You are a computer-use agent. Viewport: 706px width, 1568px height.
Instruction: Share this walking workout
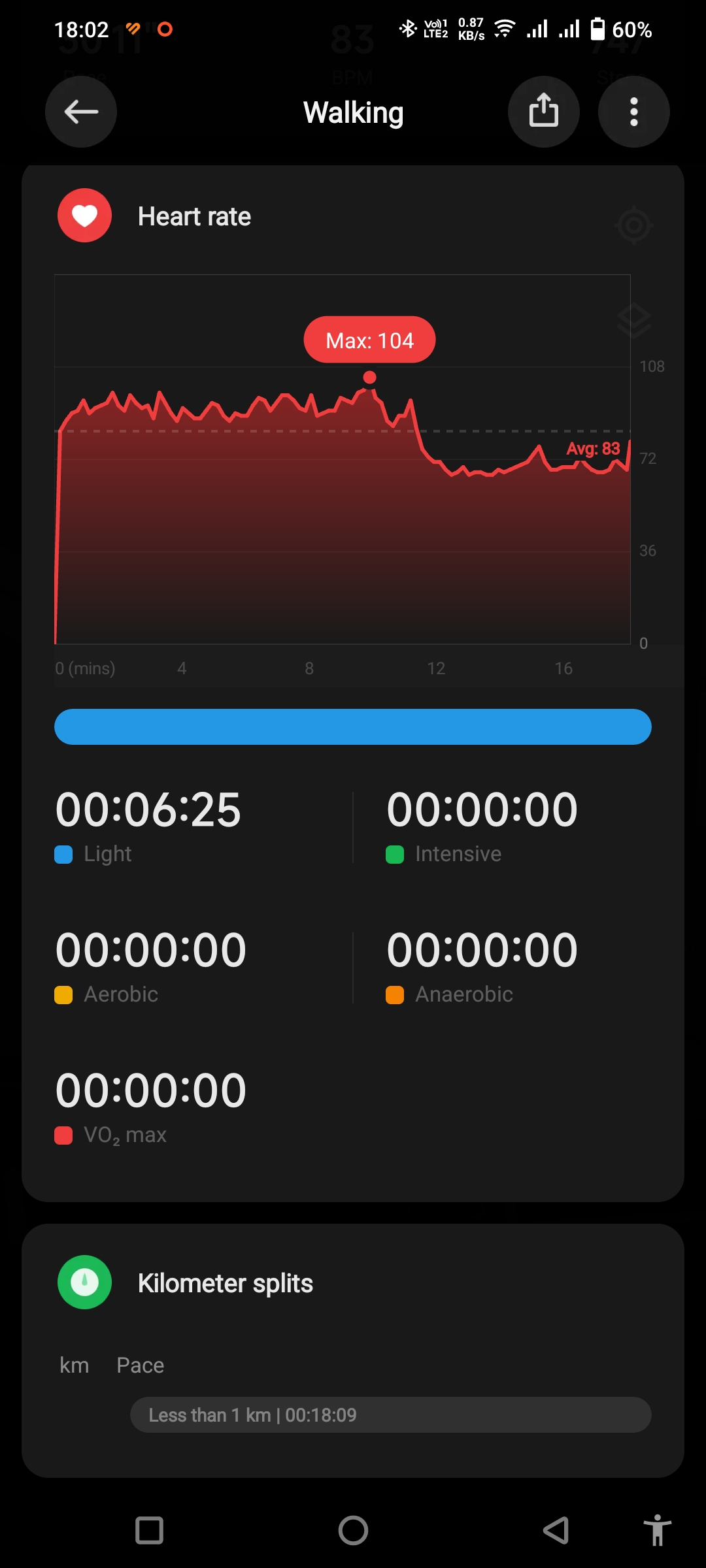[543, 112]
